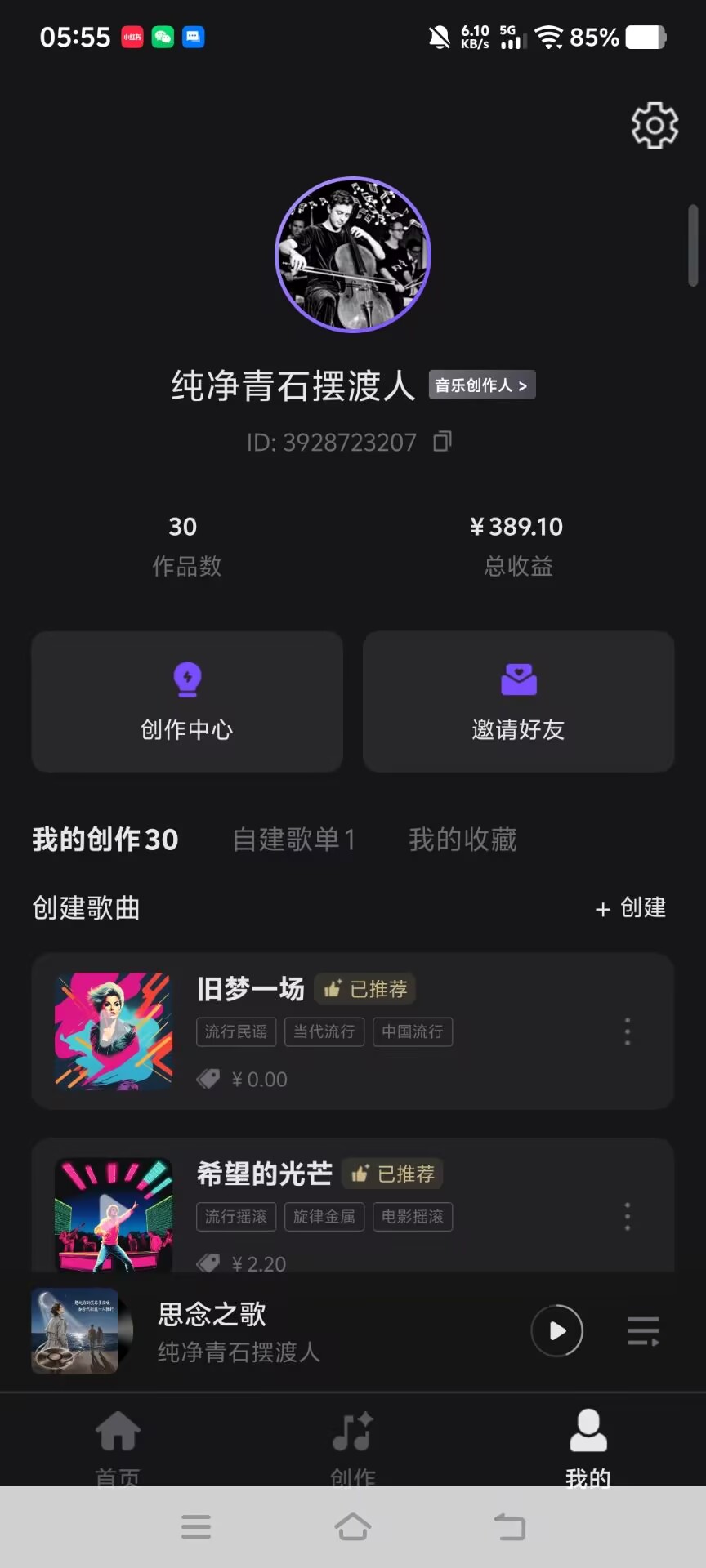Switch to 自建歌单 tab
Screen dimensions: 706x1568
click(x=293, y=840)
